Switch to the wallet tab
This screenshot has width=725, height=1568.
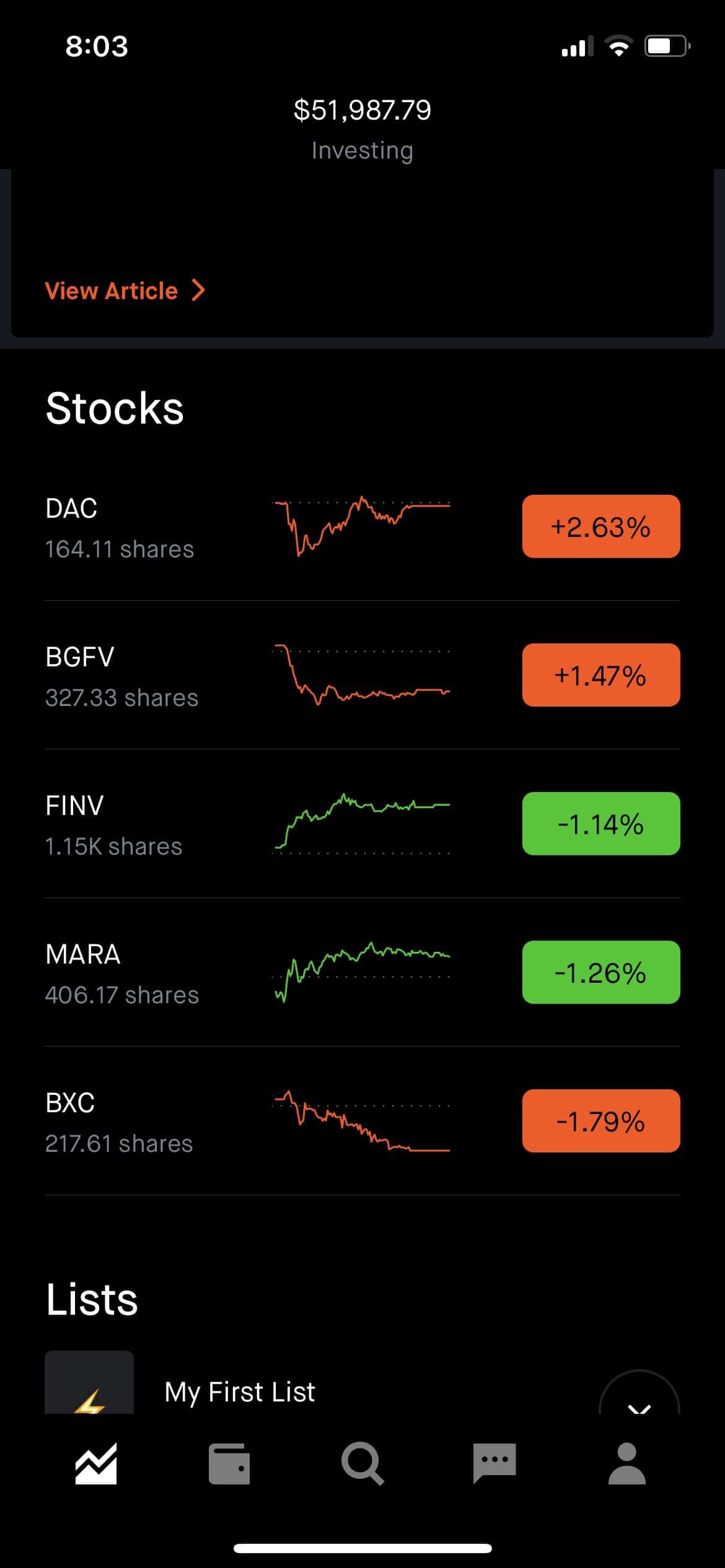[229, 1464]
